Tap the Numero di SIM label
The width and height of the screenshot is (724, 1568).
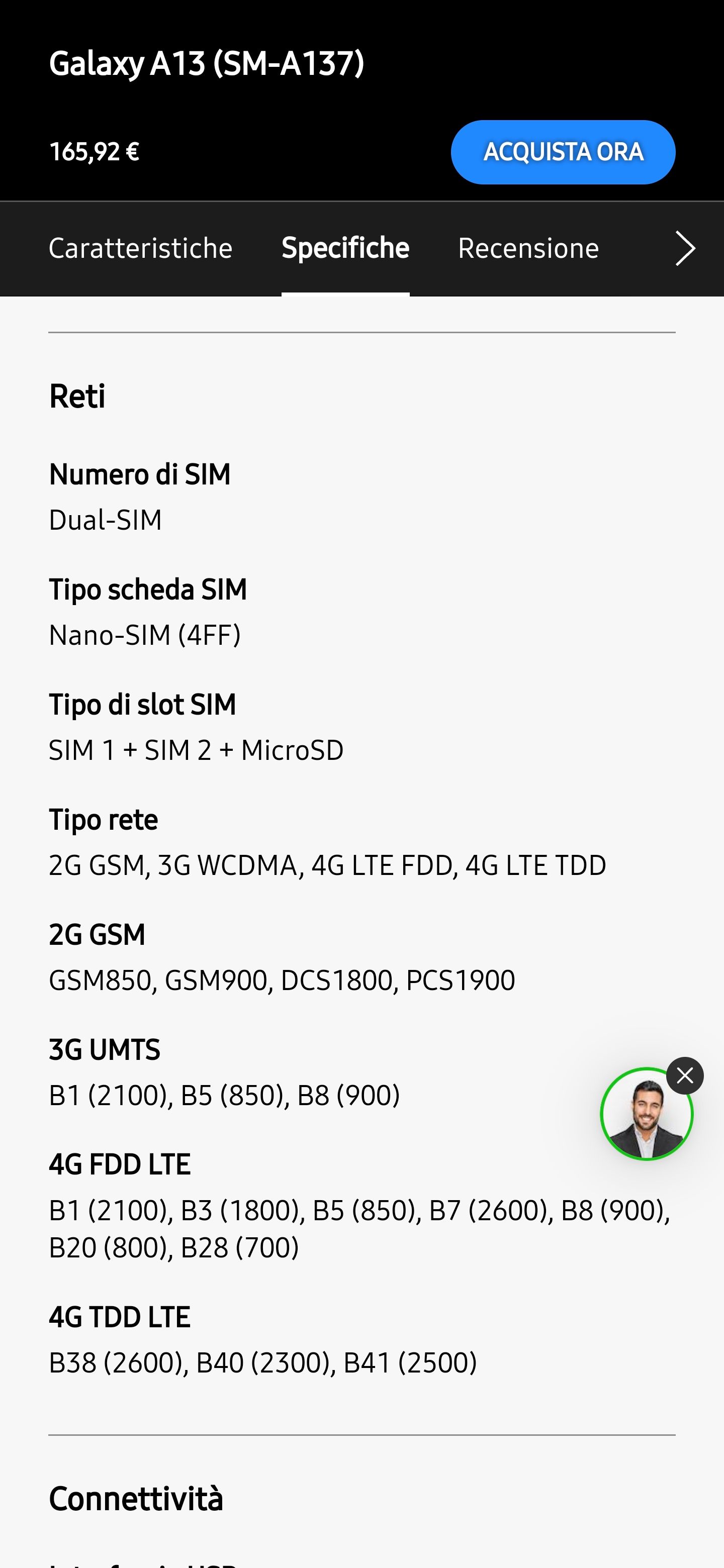coord(139,474)
